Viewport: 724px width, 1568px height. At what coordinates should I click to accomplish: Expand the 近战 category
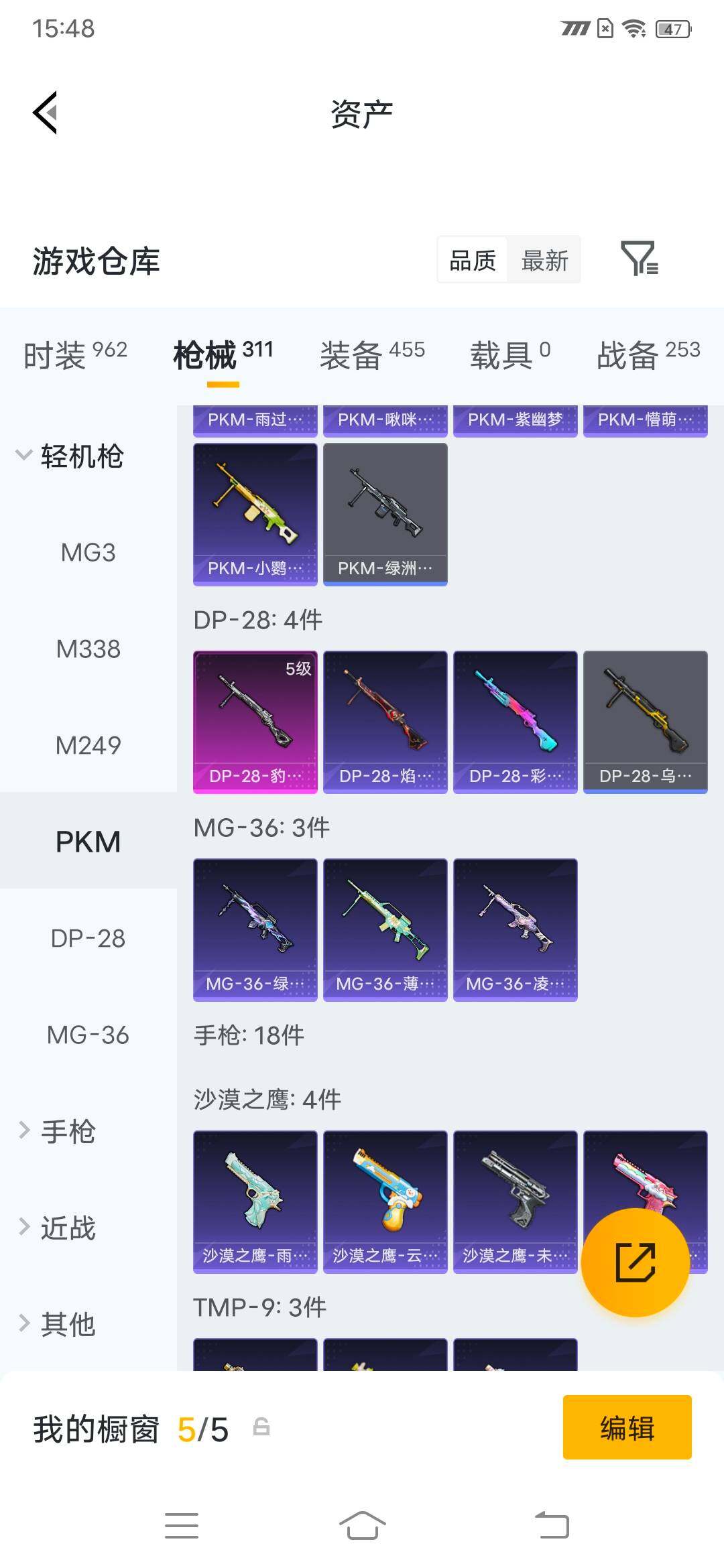point(58,1228)
